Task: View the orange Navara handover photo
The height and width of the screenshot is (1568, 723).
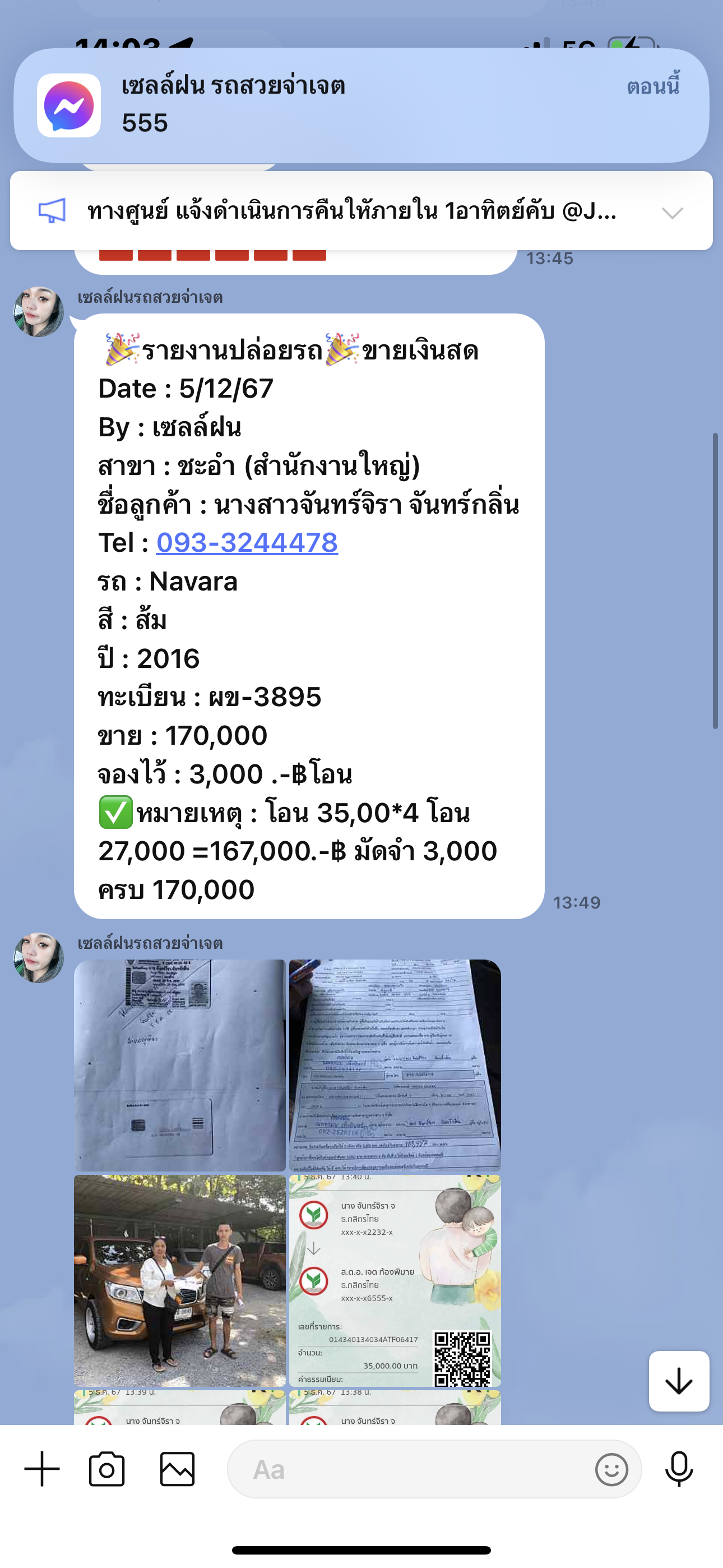Action: pyautogui.click(x=179, y=1280)
